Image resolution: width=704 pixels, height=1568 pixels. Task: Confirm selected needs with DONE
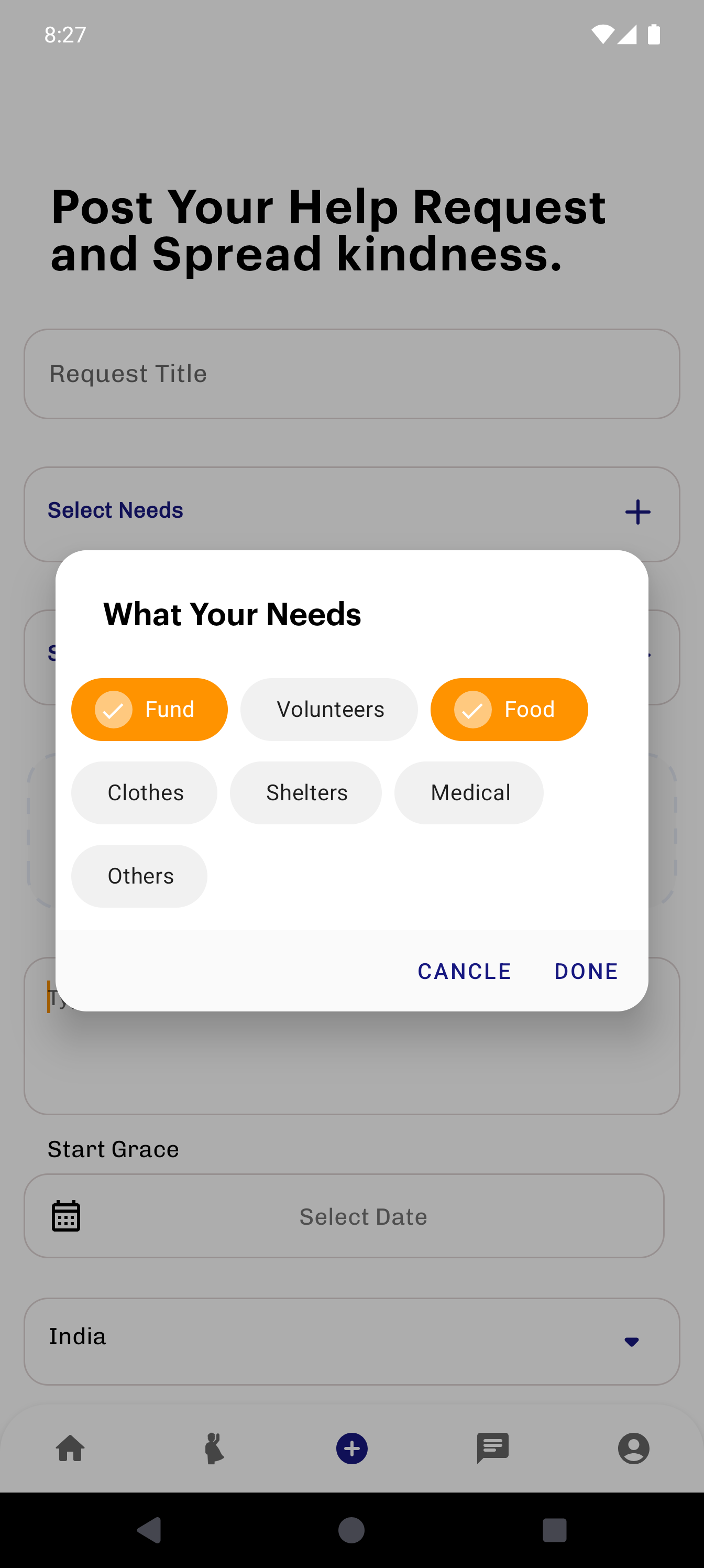(586, 971)
